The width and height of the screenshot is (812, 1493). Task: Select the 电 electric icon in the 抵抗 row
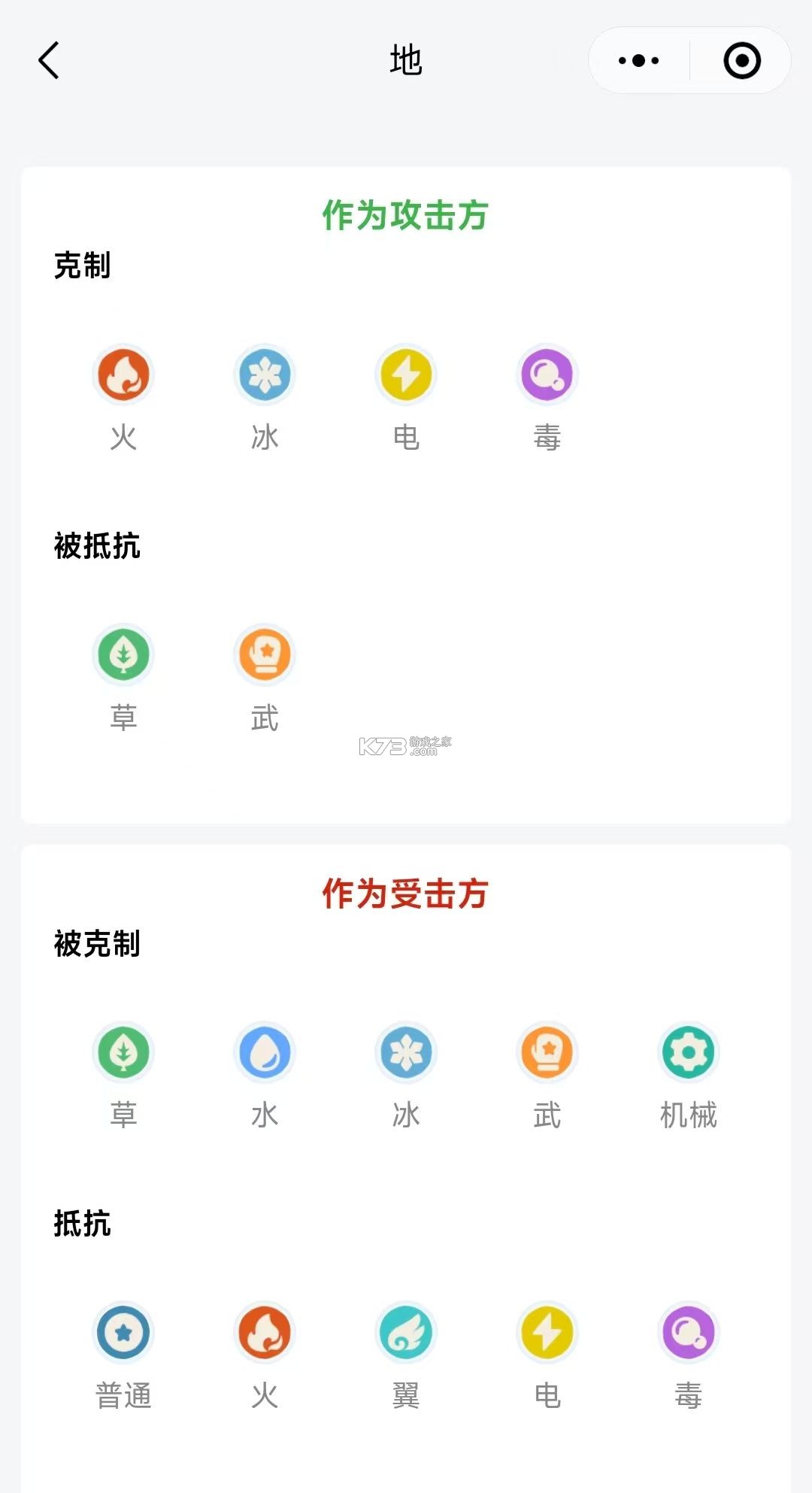[547, 1332]
